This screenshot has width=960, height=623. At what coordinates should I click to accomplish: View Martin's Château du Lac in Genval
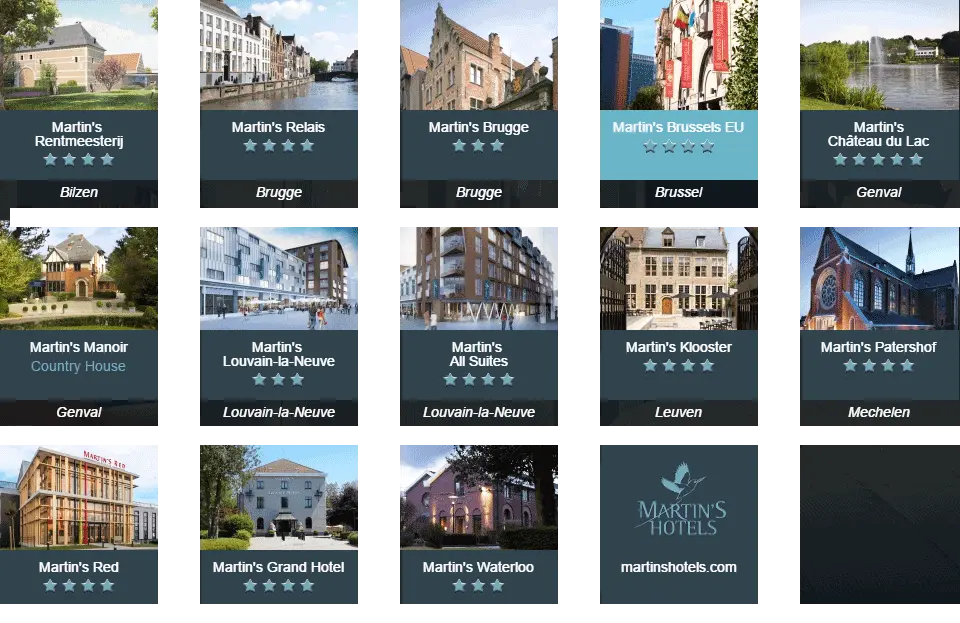pyautogui.click(x=880, y=103)
